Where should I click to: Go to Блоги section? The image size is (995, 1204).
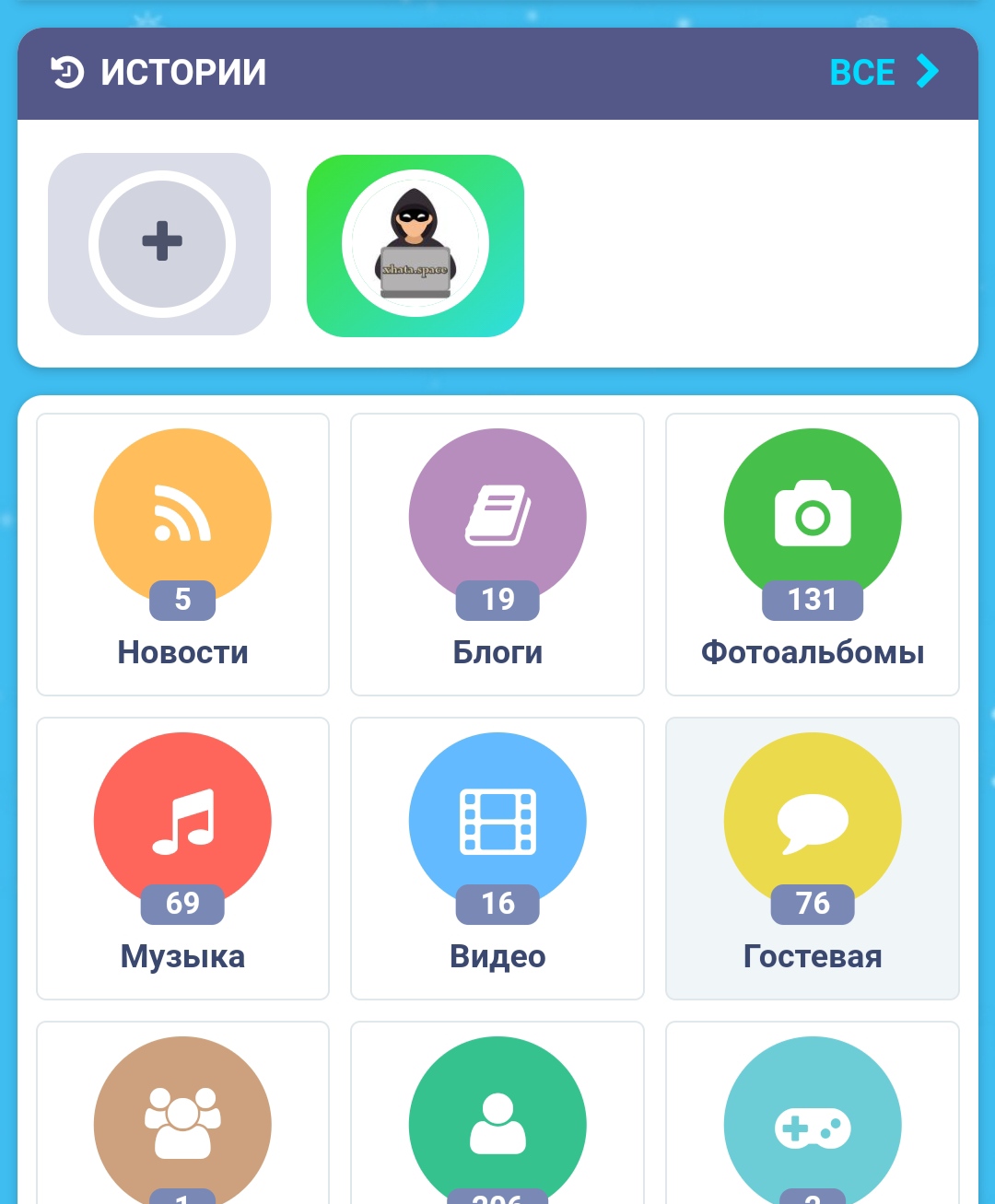pyautogui.click(x=497, y=554)
